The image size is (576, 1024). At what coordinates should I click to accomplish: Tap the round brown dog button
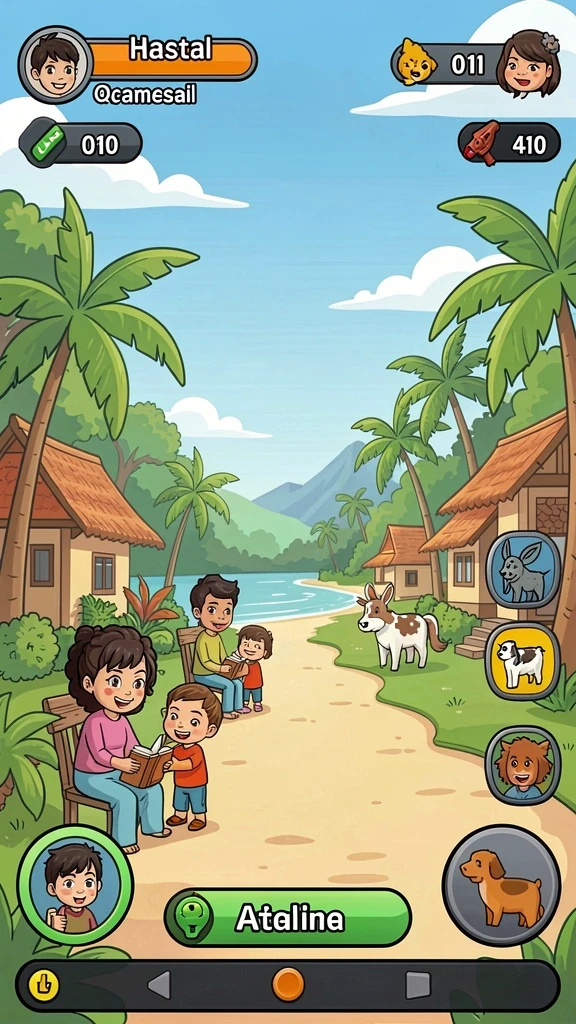point(501,883)
